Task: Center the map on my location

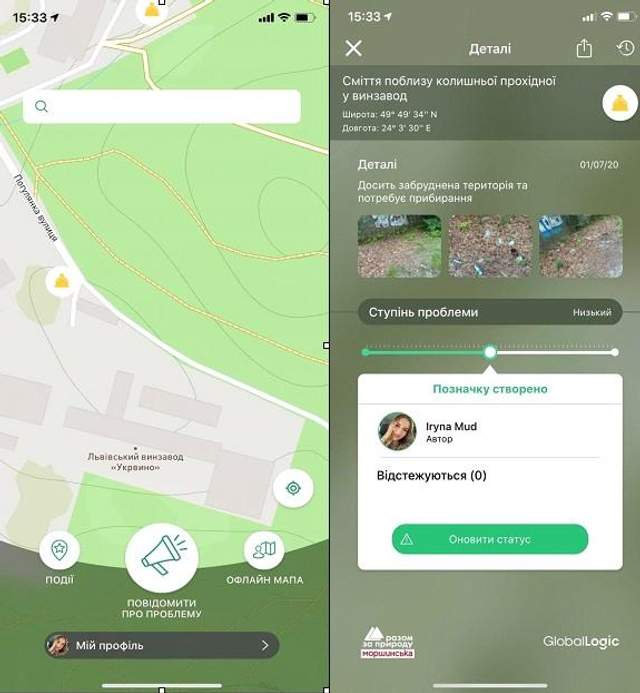Action: [x=293, y=488]
